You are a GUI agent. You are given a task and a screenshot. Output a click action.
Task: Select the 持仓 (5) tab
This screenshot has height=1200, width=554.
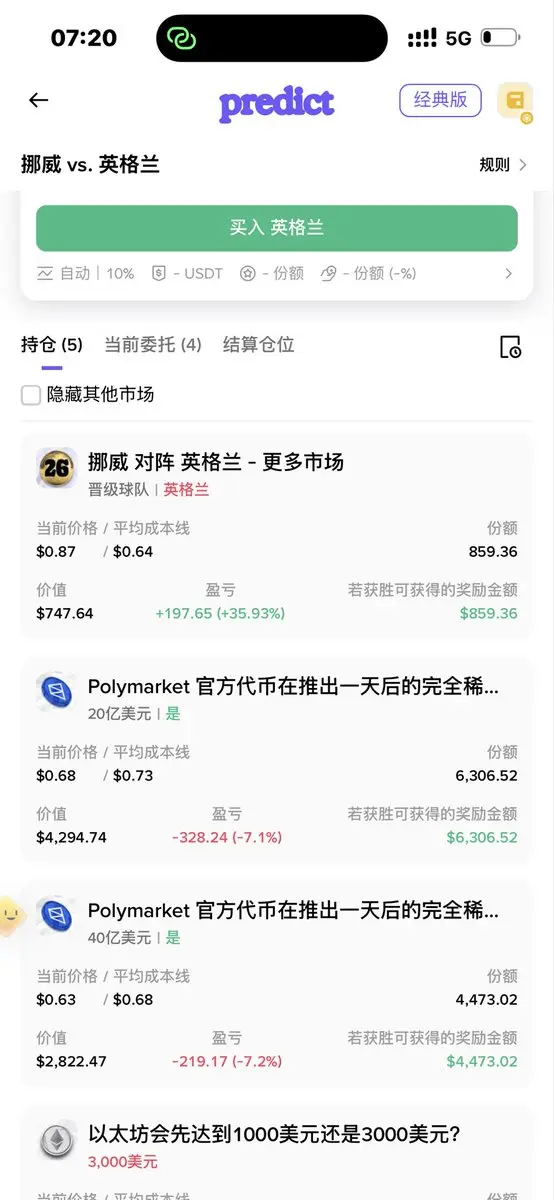tap(52, 345)
